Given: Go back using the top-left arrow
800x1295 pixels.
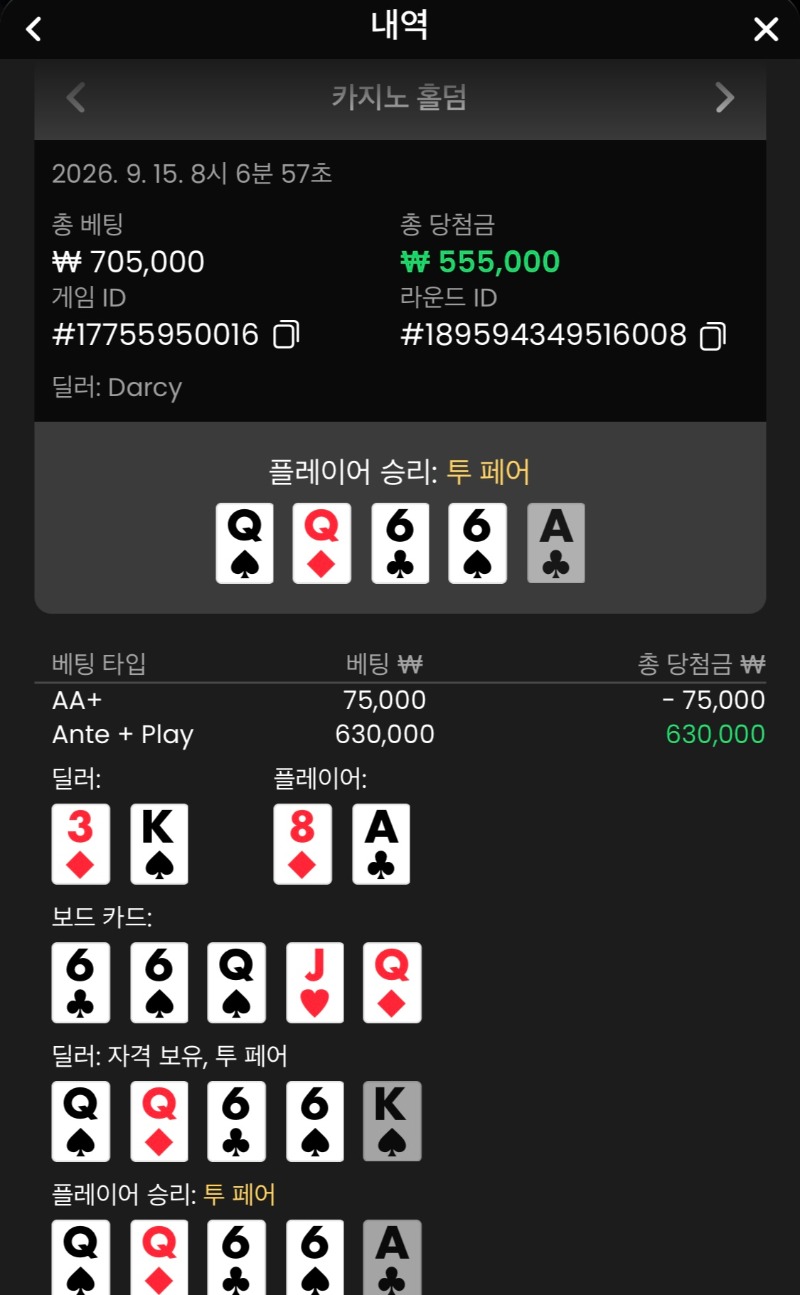Looking at the screenshot, I should click(34, 29).
